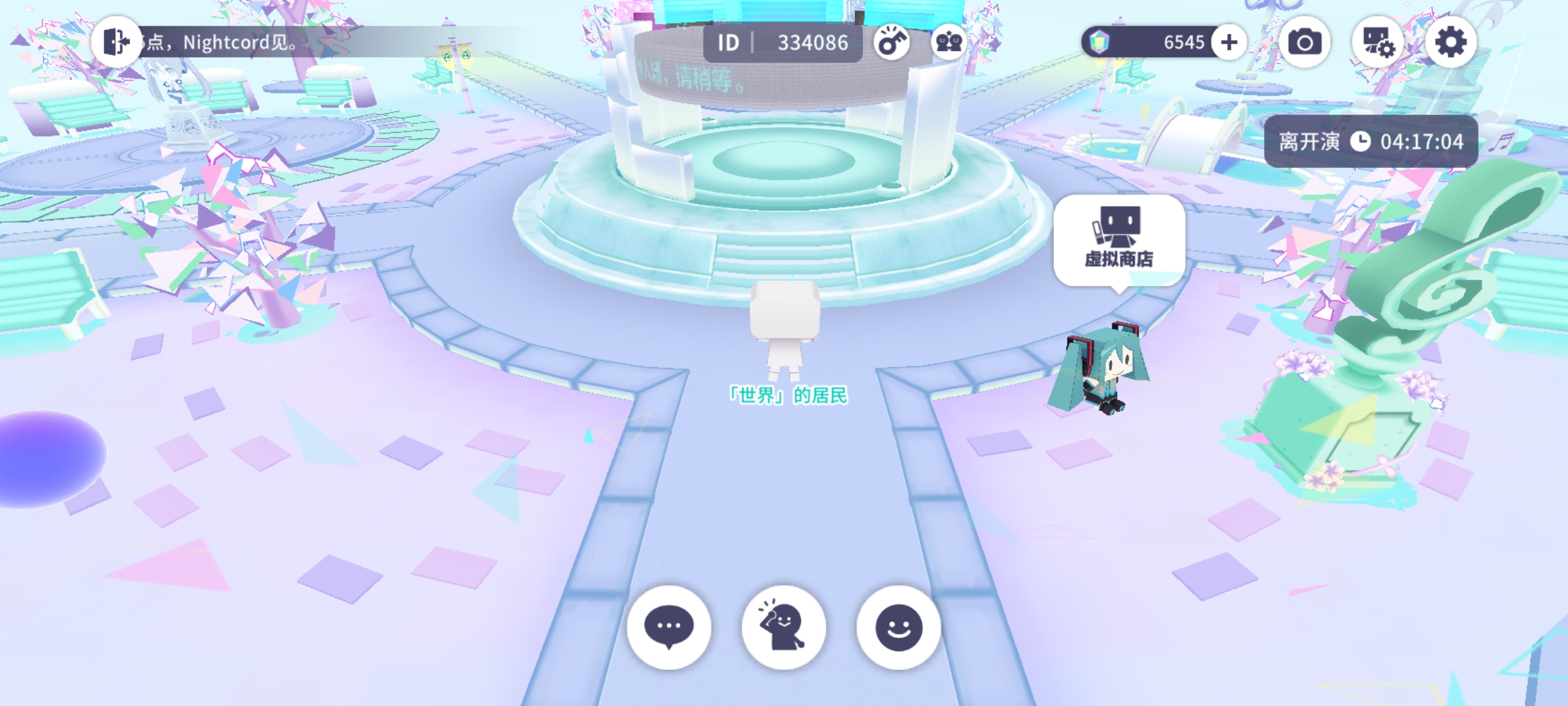Screen dimensions: 1568x706
Task: Tap the key icon beside room ID
Action: (892, 42)
